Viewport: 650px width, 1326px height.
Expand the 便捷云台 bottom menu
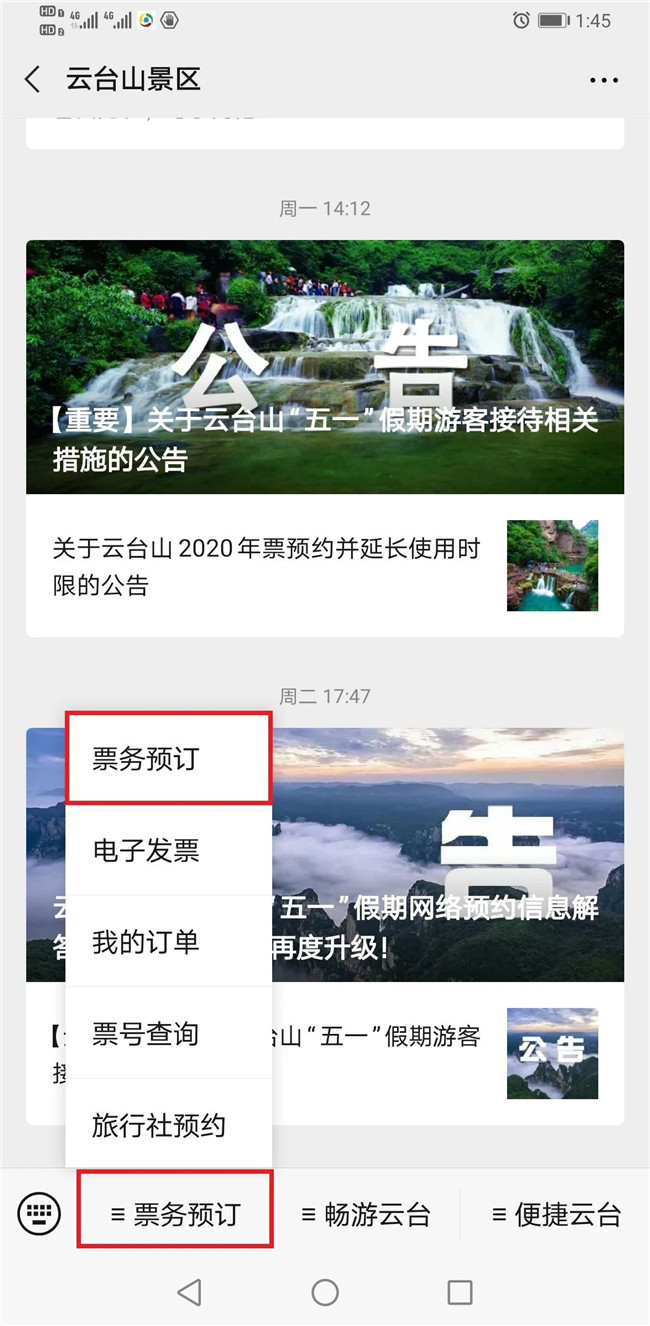(556, 1214)
